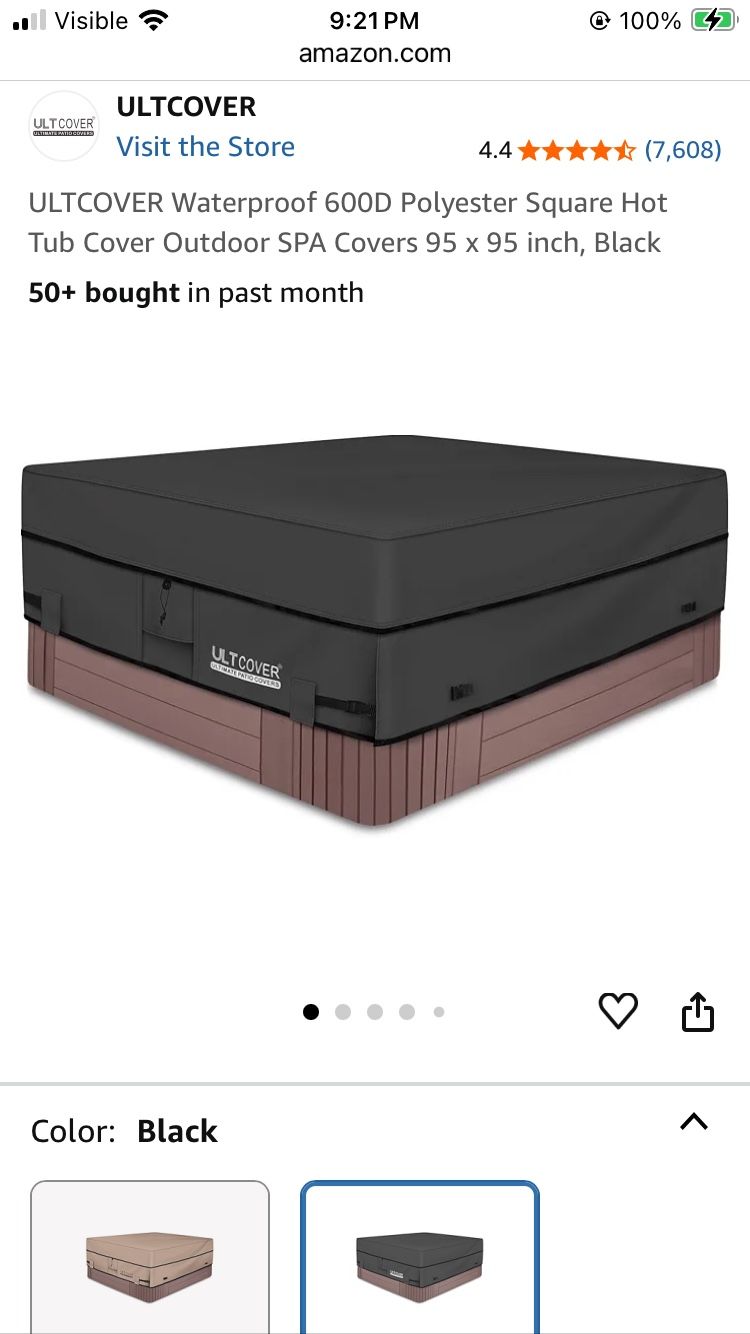Add product to wish list heart
The image size is (750, 1334).
coord(618,1011)
